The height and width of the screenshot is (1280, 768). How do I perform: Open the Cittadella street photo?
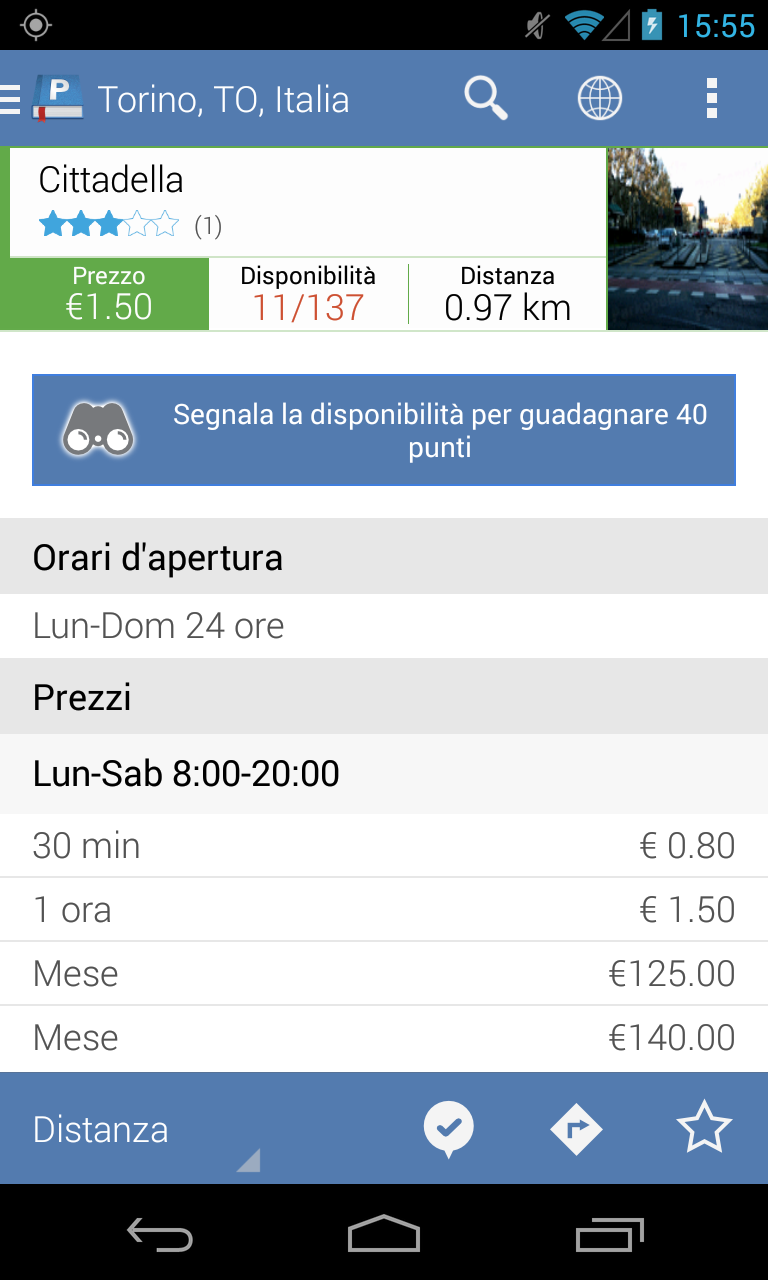pos(687,239)
